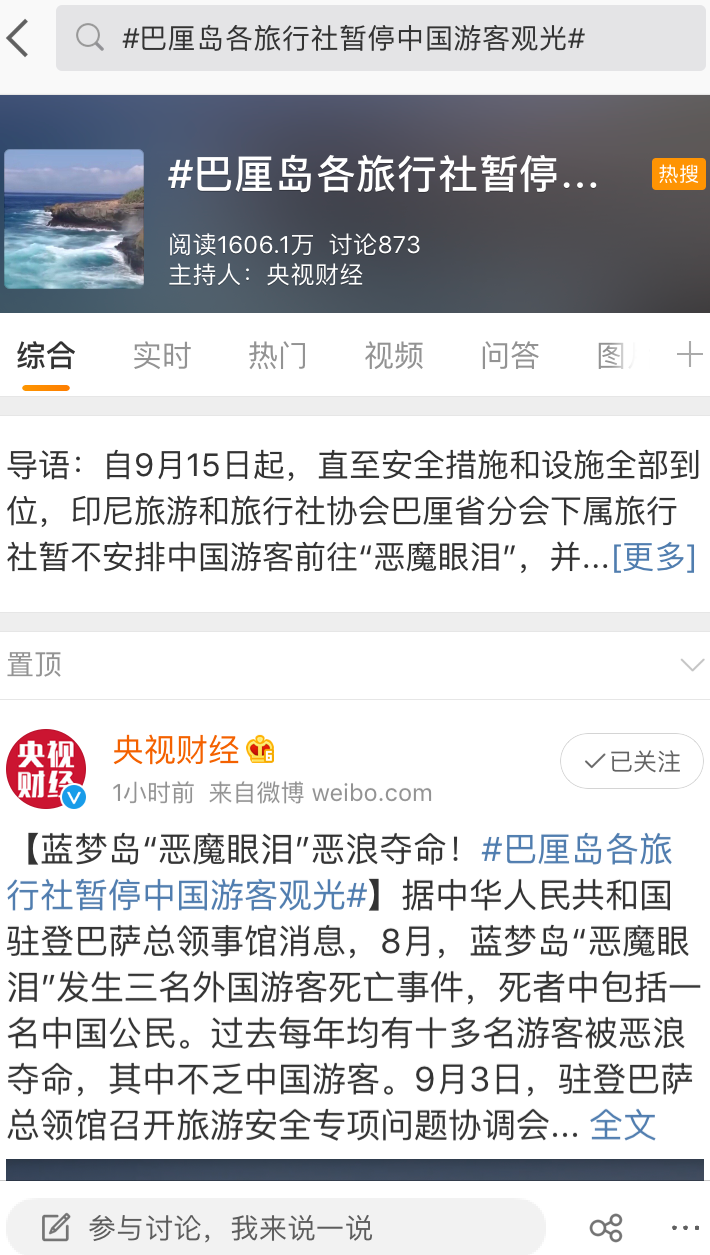Viewport: 710px width, 1255px height.
Task: Open the 央视财经 profile avatar
Action: (46, 768)
